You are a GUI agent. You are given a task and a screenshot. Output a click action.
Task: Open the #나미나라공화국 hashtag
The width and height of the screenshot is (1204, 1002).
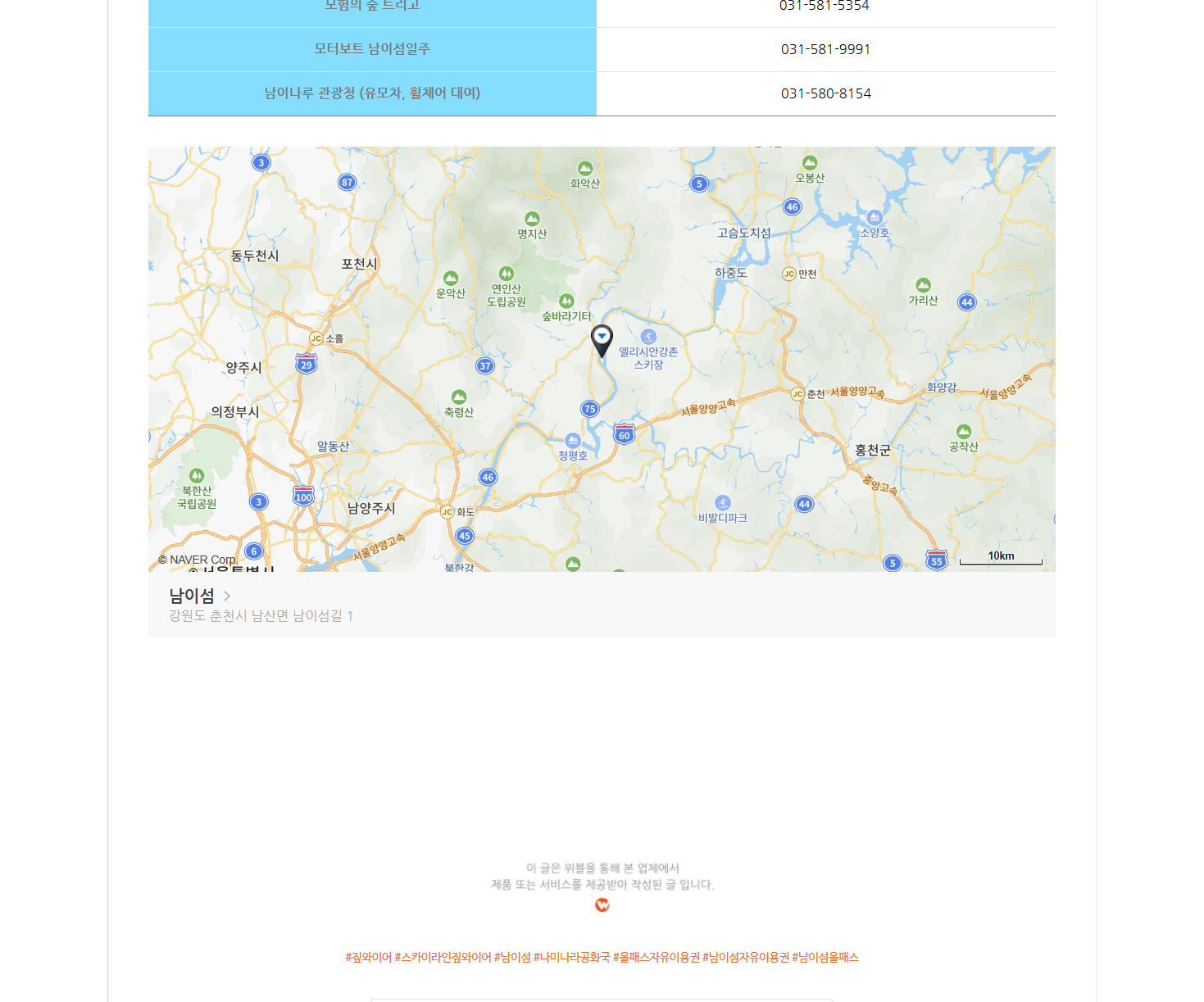pyautogui.click(x=571, y=957)
